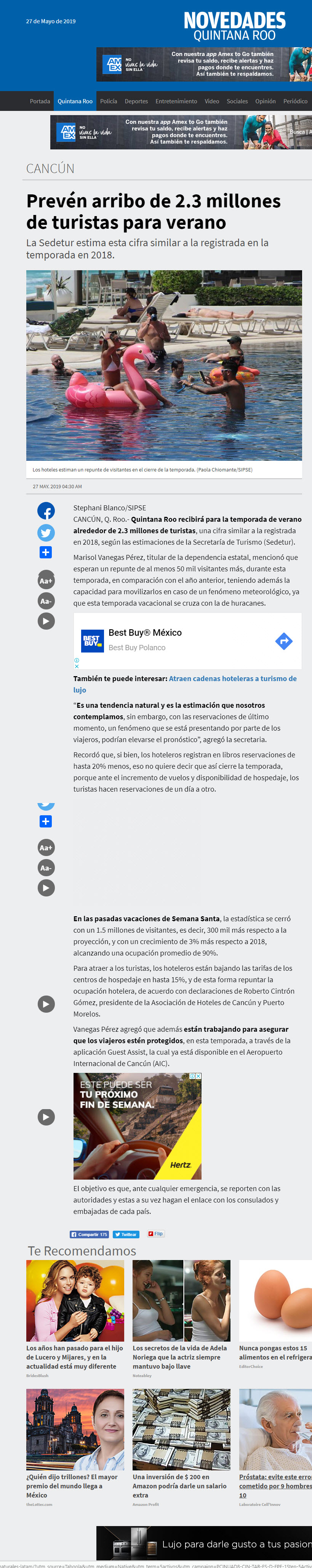Select the Video nav item
This screenshot has width=312, height=1568.
pyautogui.click(x=212, y=101)
